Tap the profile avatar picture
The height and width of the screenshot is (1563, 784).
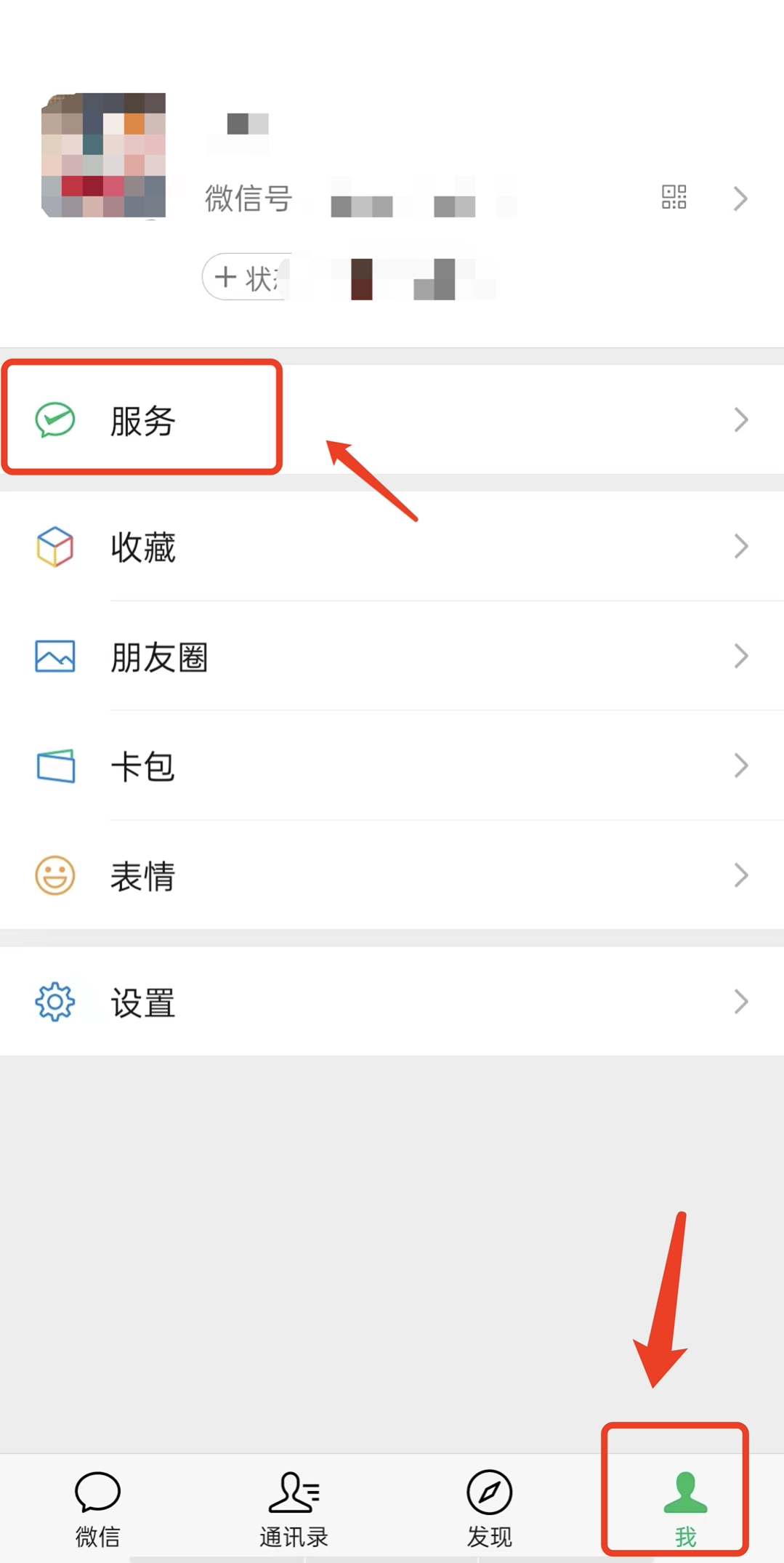click(x=104, y=155)
